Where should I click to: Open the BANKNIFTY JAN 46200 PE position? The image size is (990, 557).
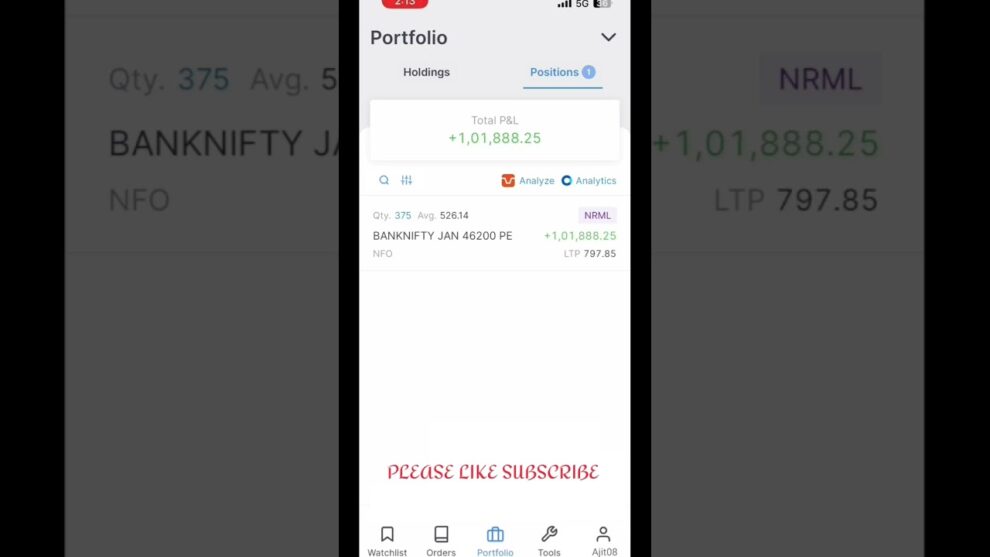point(494,236)
